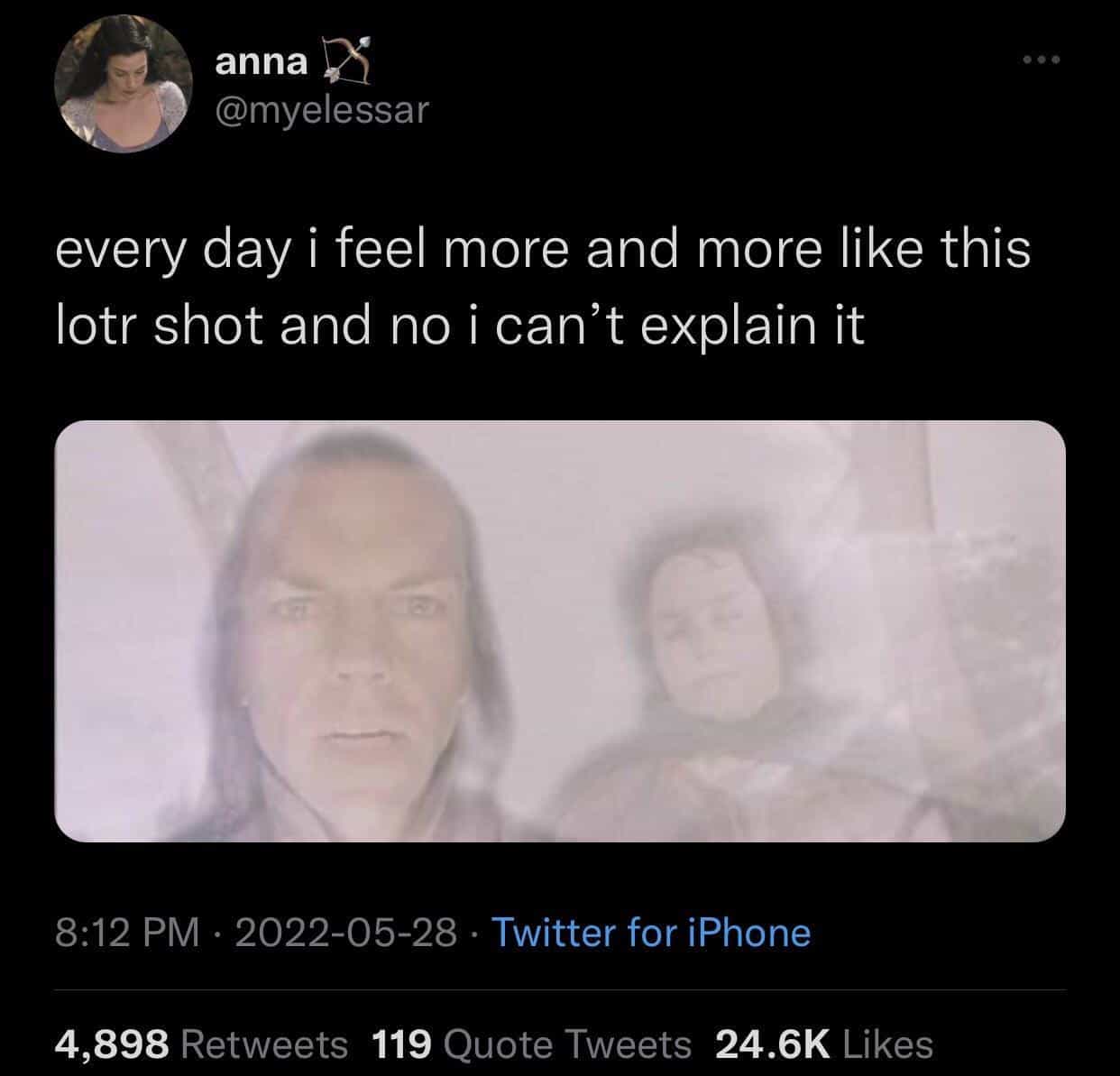Expand the attached lotr shot image
This screenshot has height=1076, width=1120.
tap(559, 630)
